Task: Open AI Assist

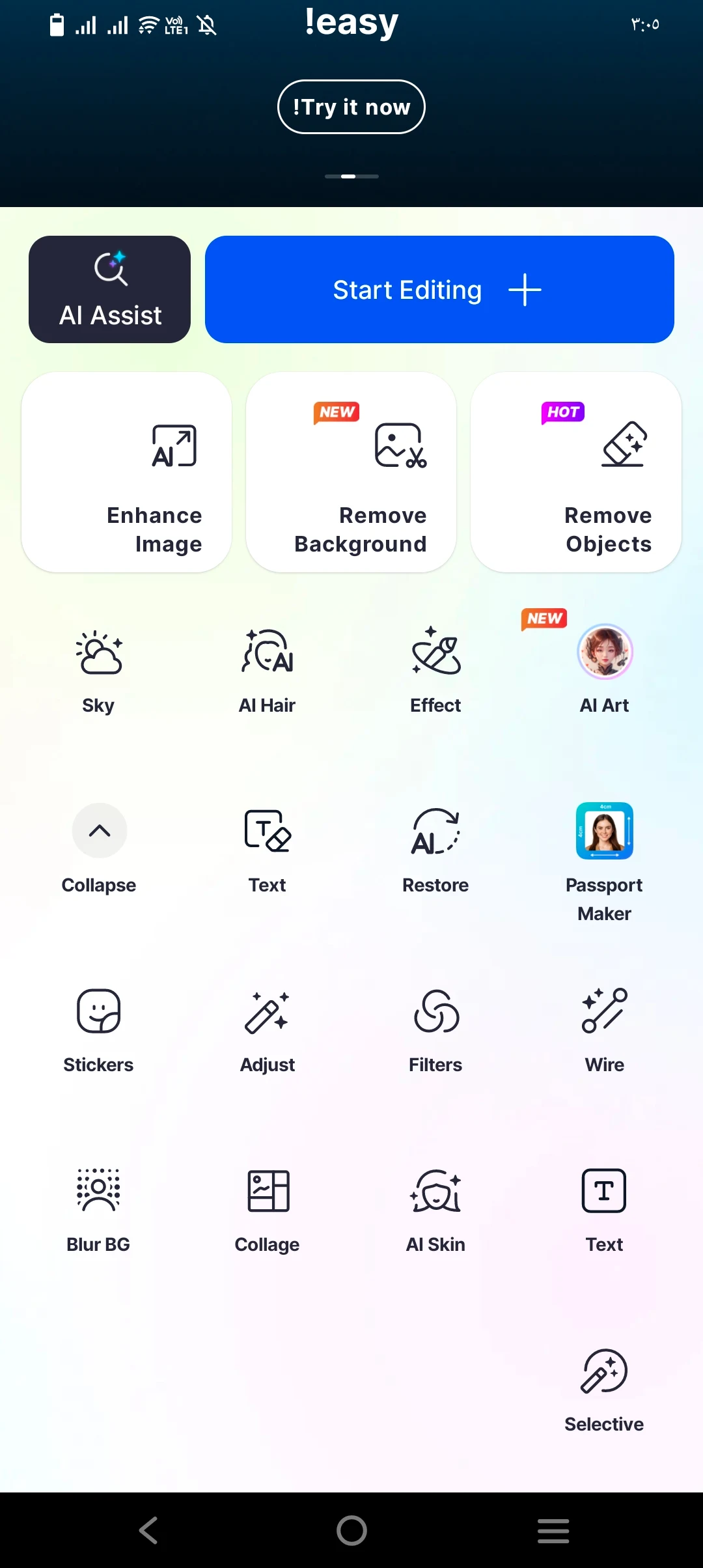Action: pyautogui.click(x=109, y=290)
